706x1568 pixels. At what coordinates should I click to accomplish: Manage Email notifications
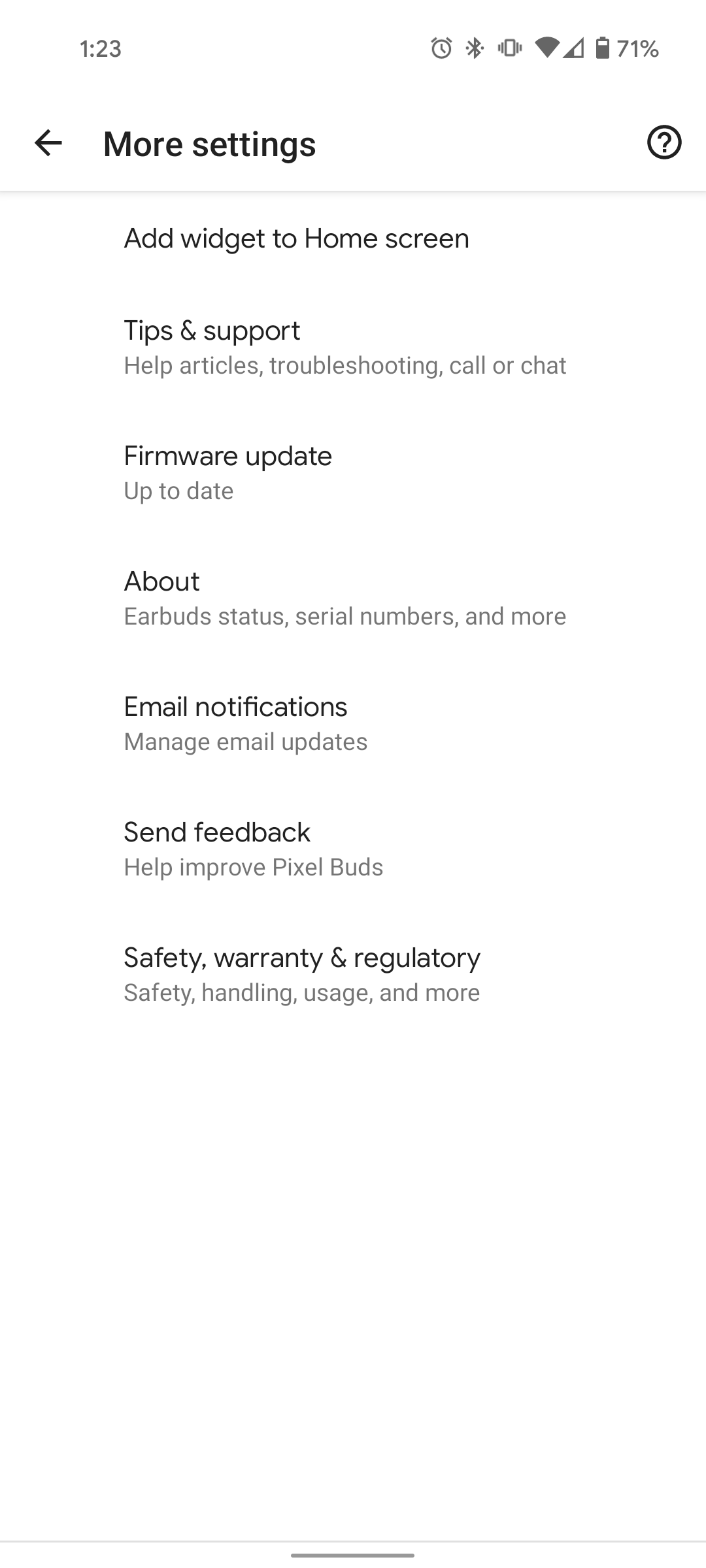[x=353, y=724]
